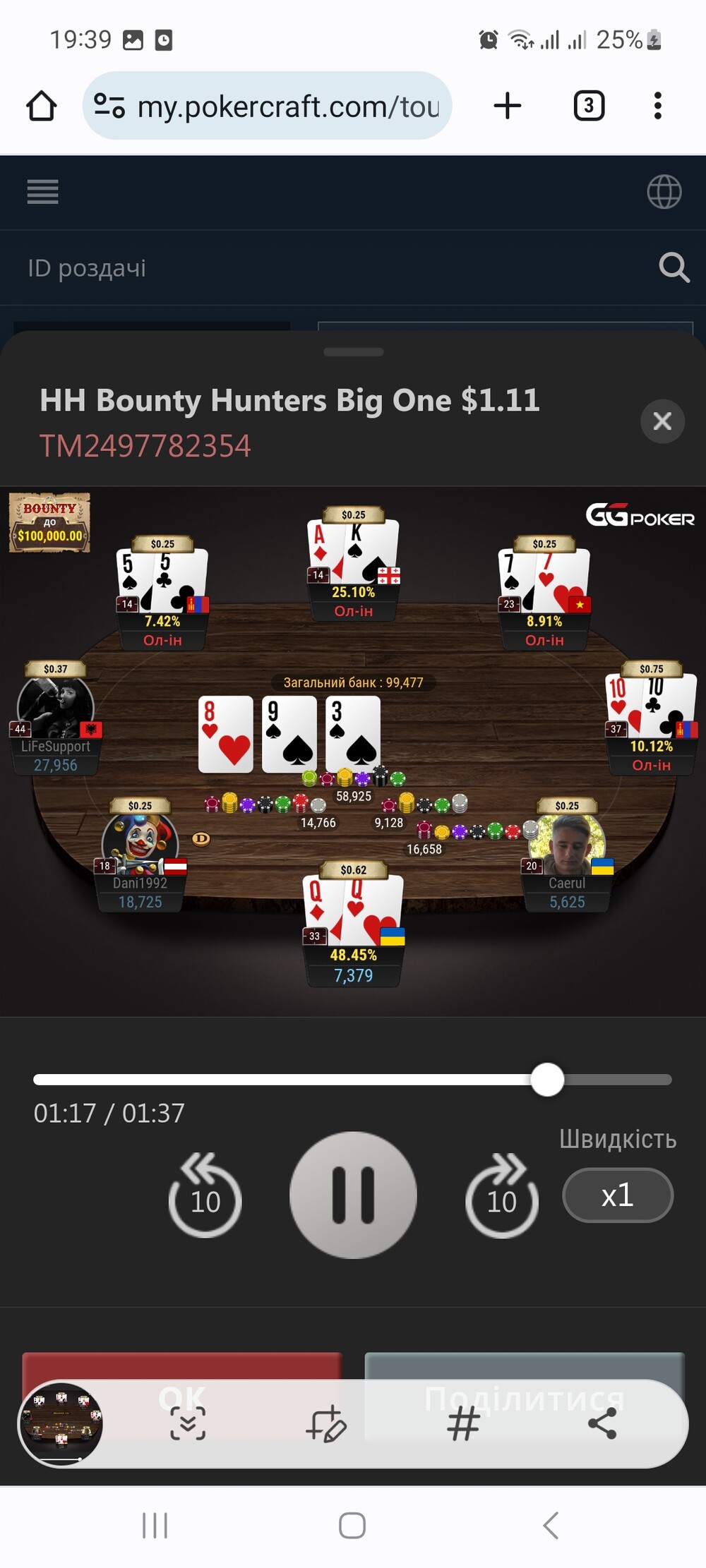Tap the ID роздачі search field
This screenshot has width=706, height=1568.
click(x=332, y=268)
